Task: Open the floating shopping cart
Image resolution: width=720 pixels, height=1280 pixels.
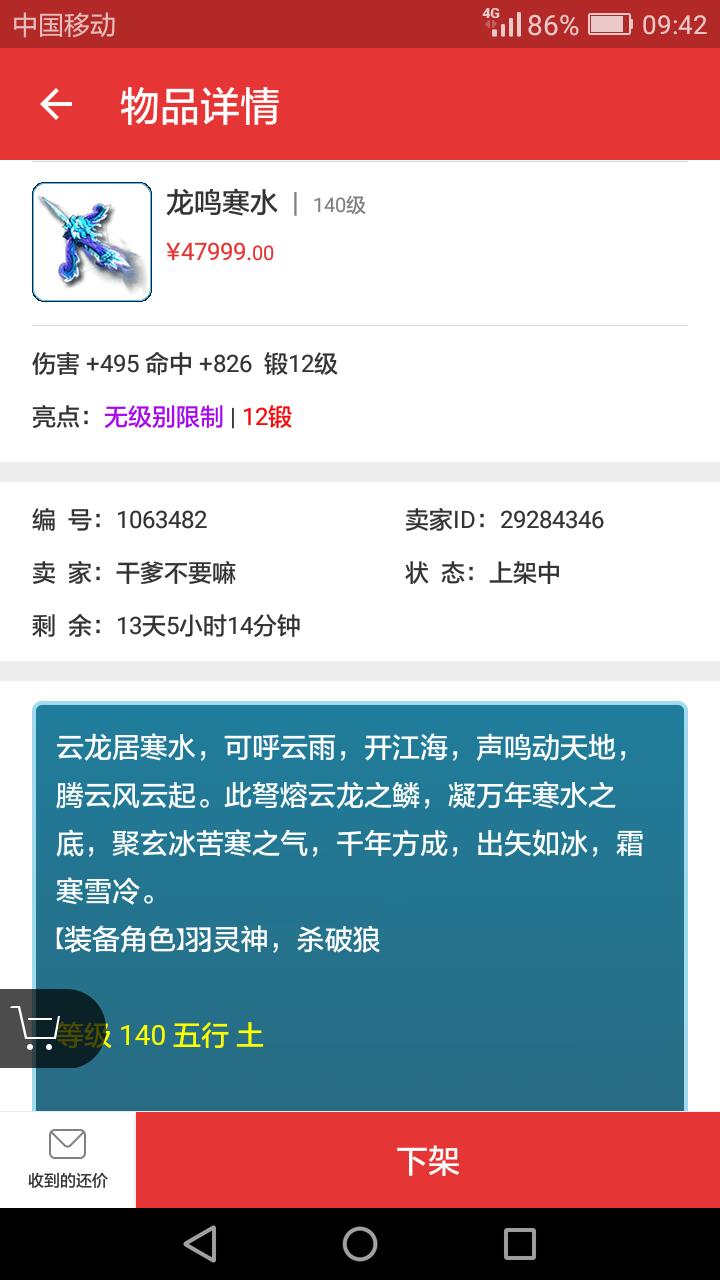Action: coord(40,1027)
